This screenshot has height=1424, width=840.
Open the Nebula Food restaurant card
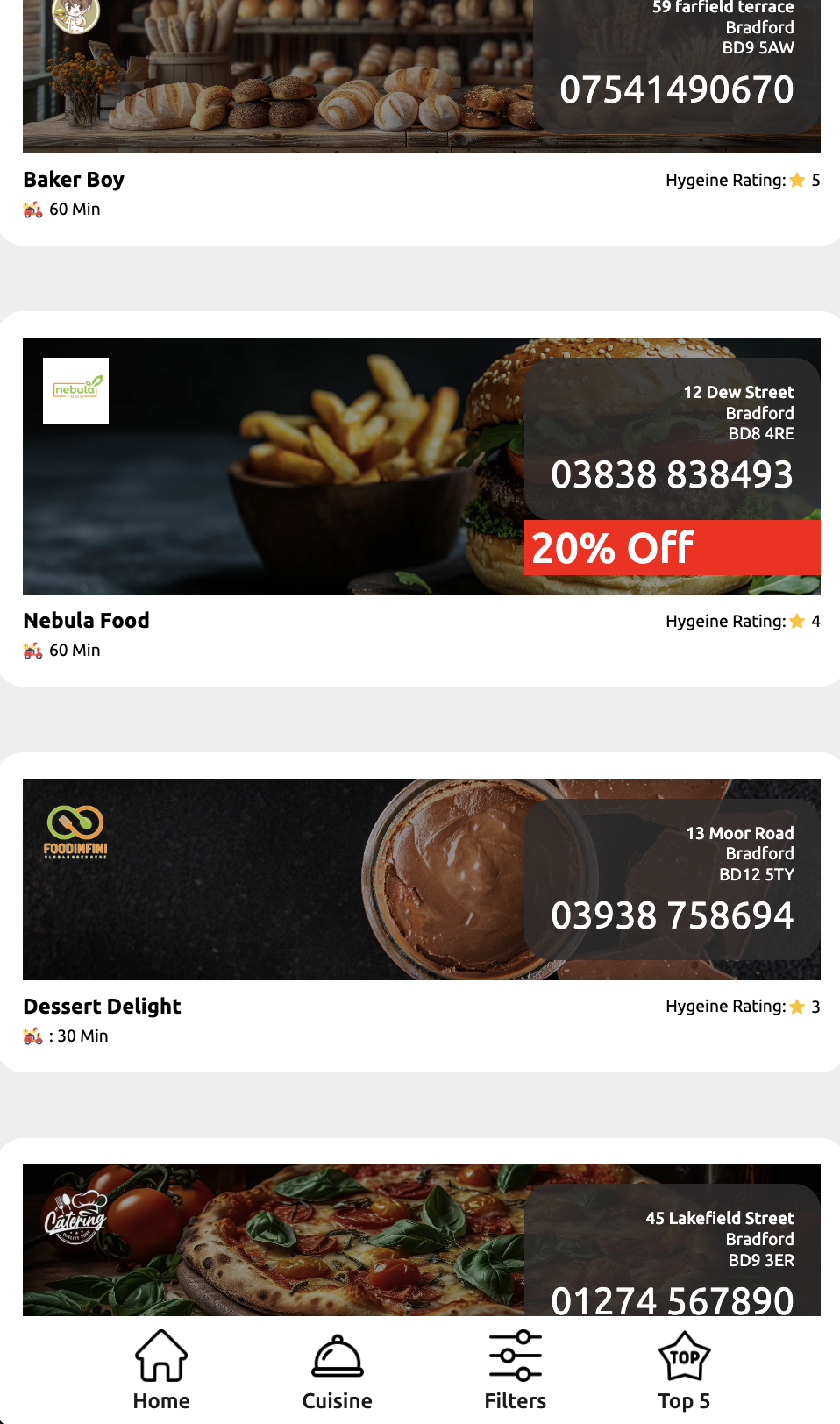tap(420, 499)
